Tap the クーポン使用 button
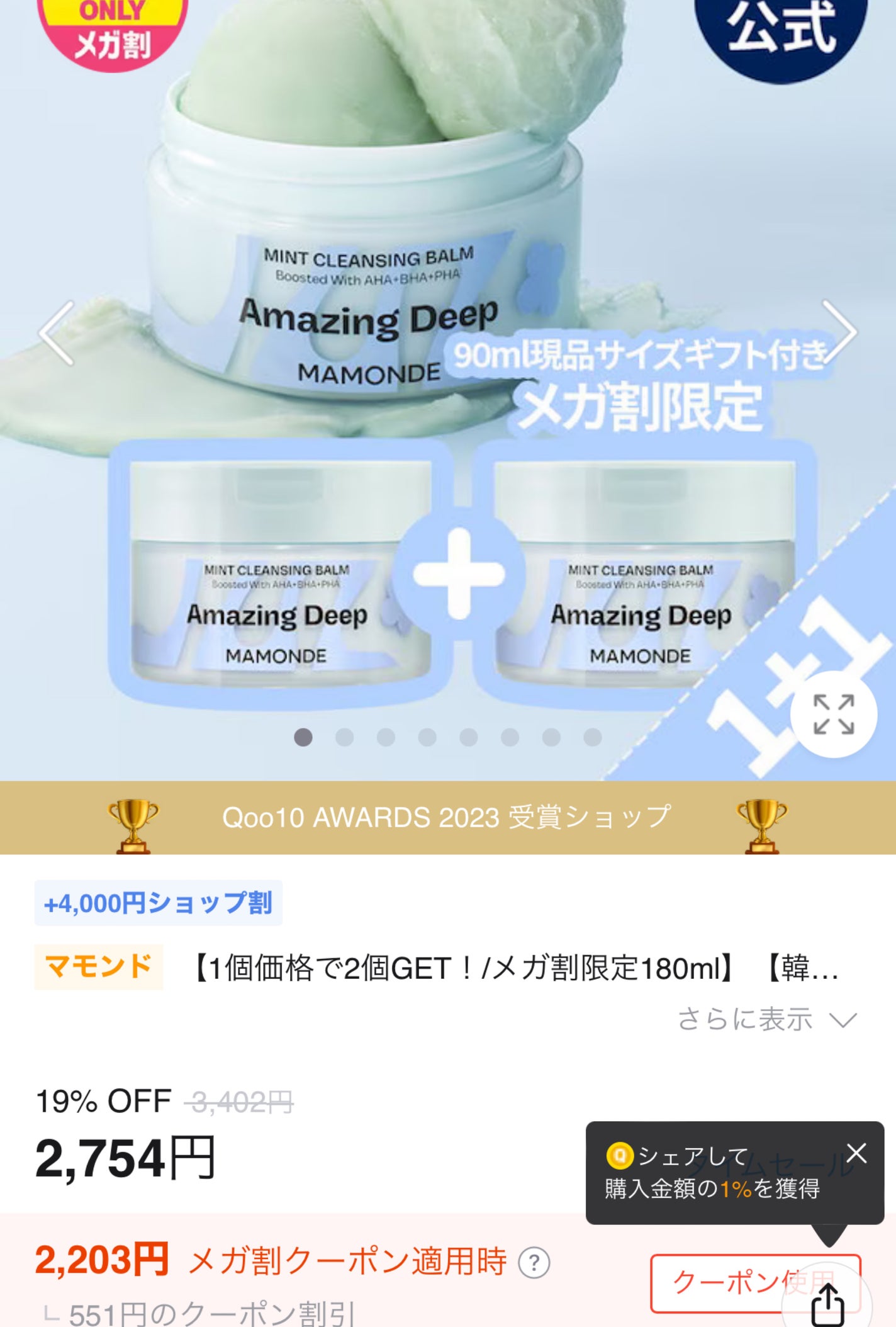896x1327 pixels. click(755, 1283)
